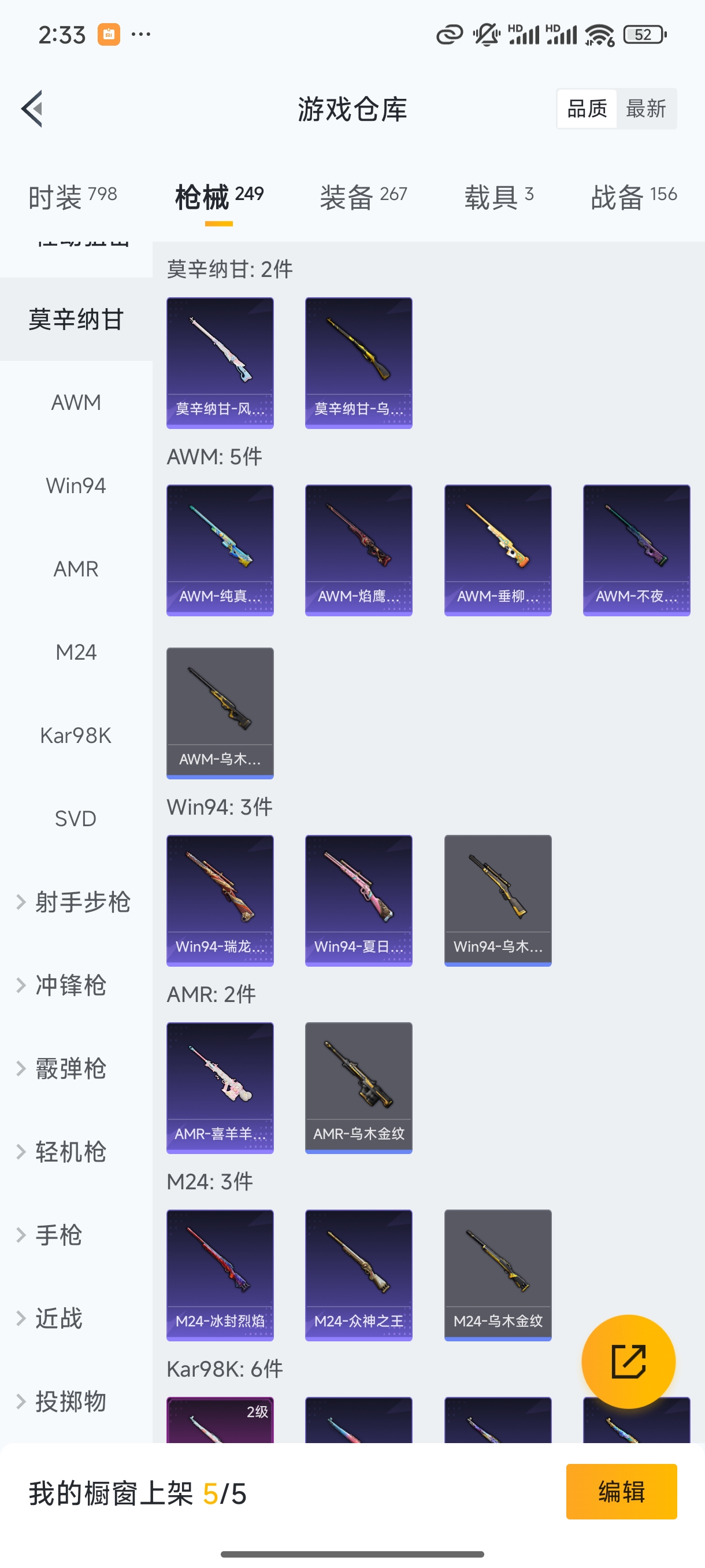The image size is (705, 1568).
Task: Tap the battery indicator showing 52
Action: 644,34
